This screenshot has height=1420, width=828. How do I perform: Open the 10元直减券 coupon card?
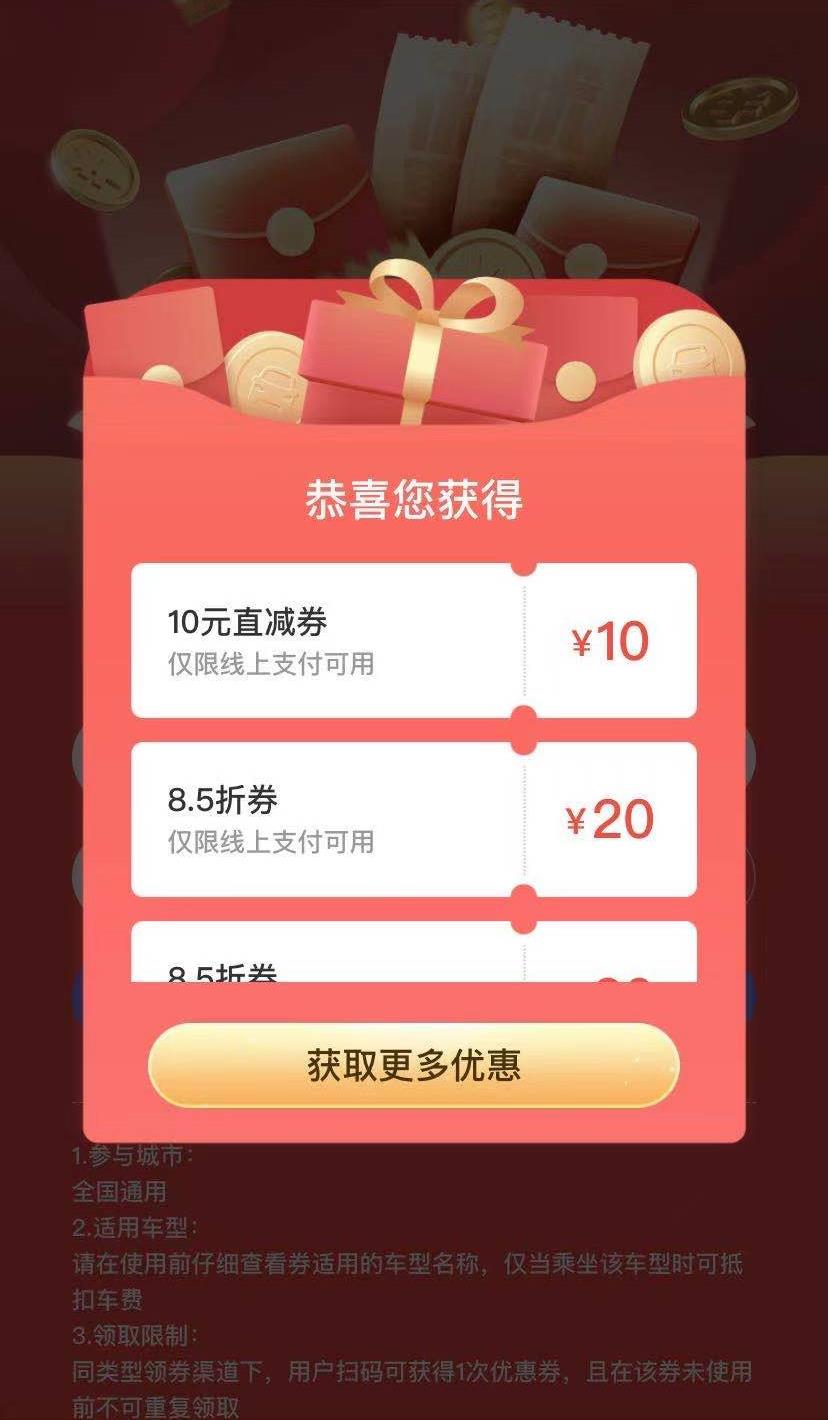413,640
